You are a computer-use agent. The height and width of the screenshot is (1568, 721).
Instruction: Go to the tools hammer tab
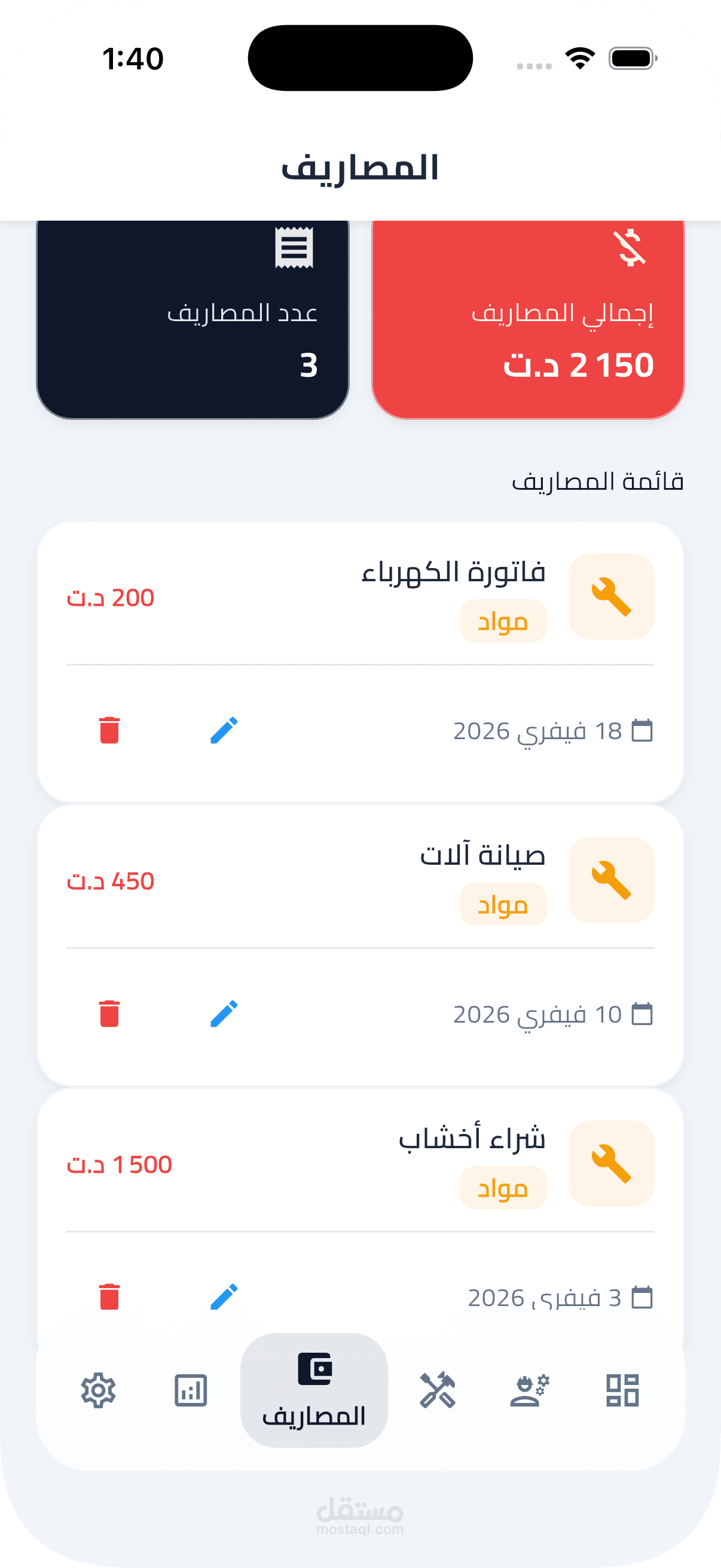click(438, 1391)
